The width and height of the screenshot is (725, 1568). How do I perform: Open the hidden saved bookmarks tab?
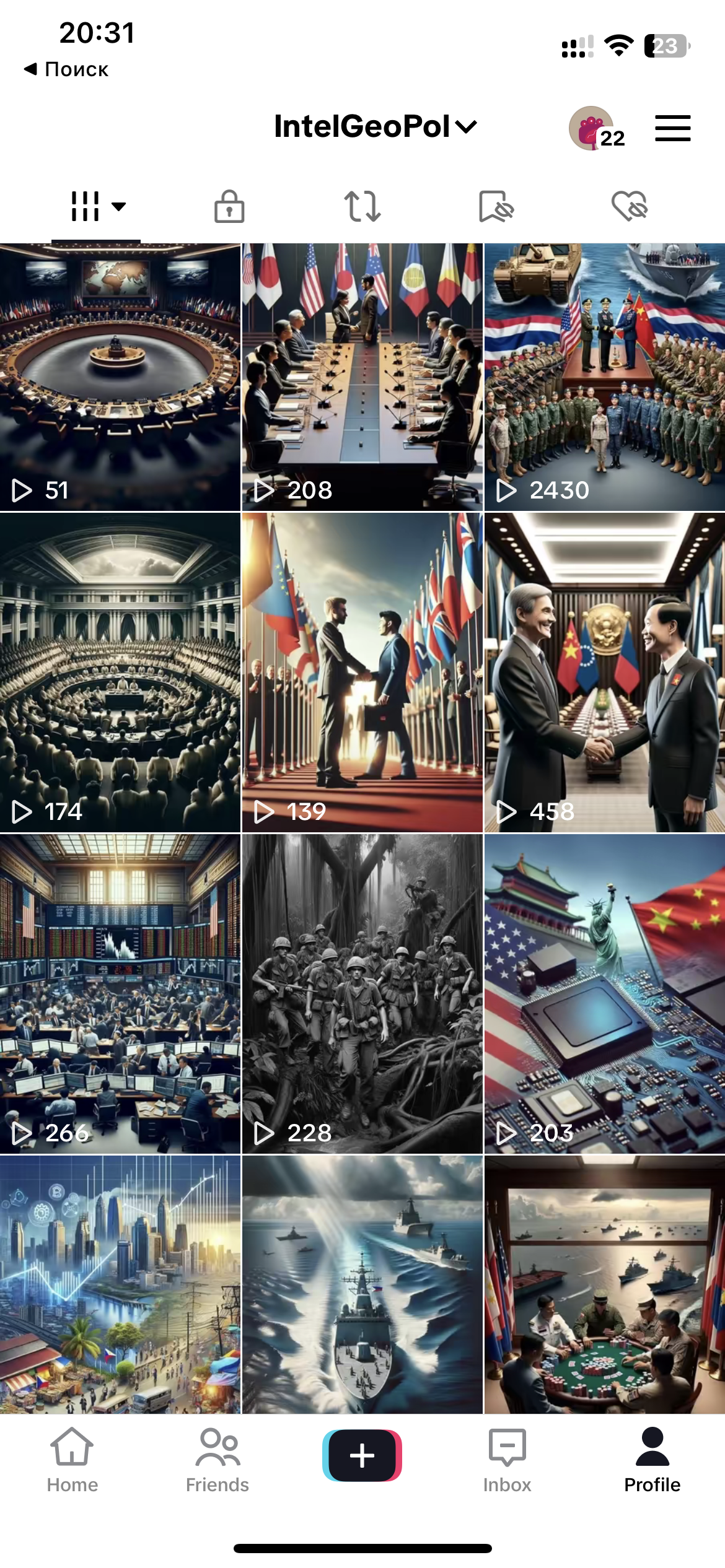click(496, 206)
